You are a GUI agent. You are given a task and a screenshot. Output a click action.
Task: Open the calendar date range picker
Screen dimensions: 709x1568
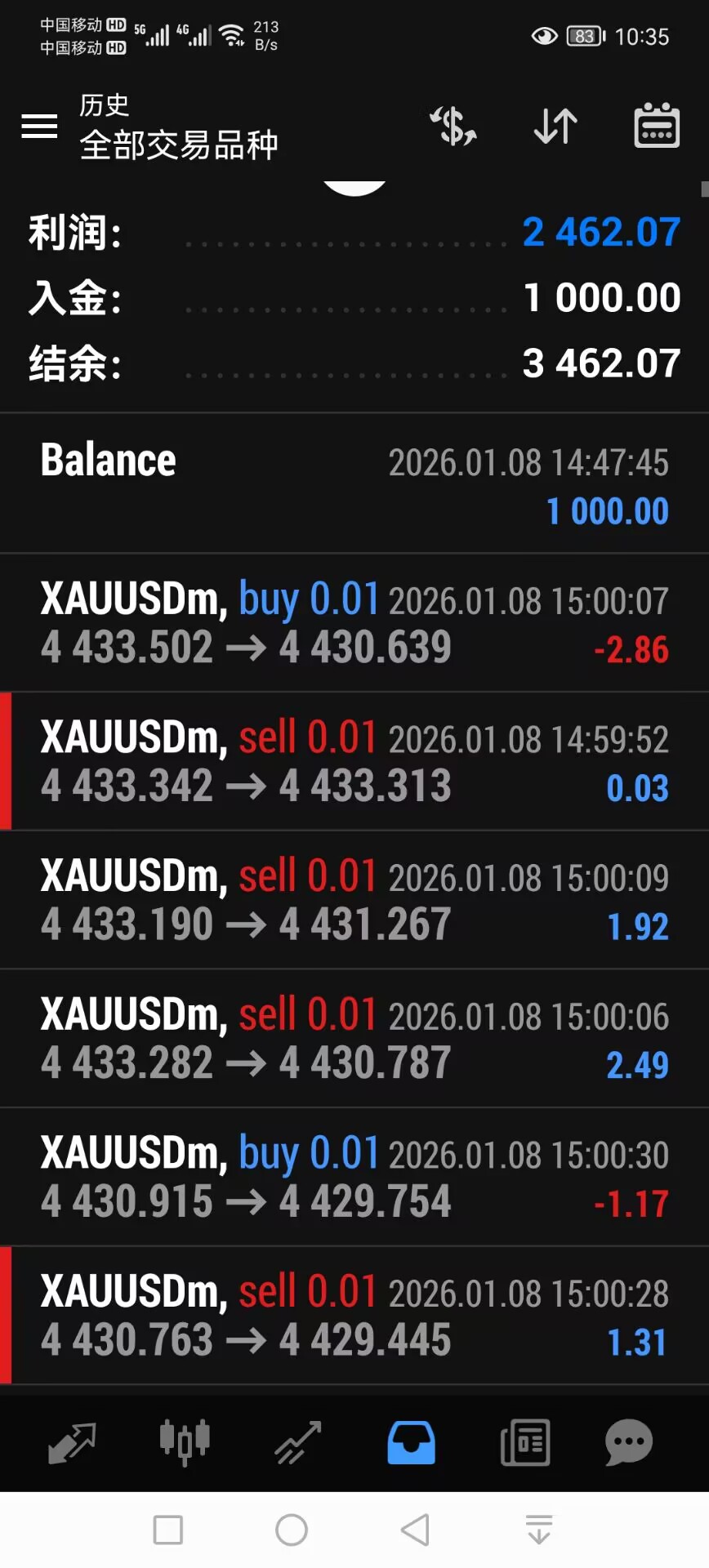pos(657,126)
